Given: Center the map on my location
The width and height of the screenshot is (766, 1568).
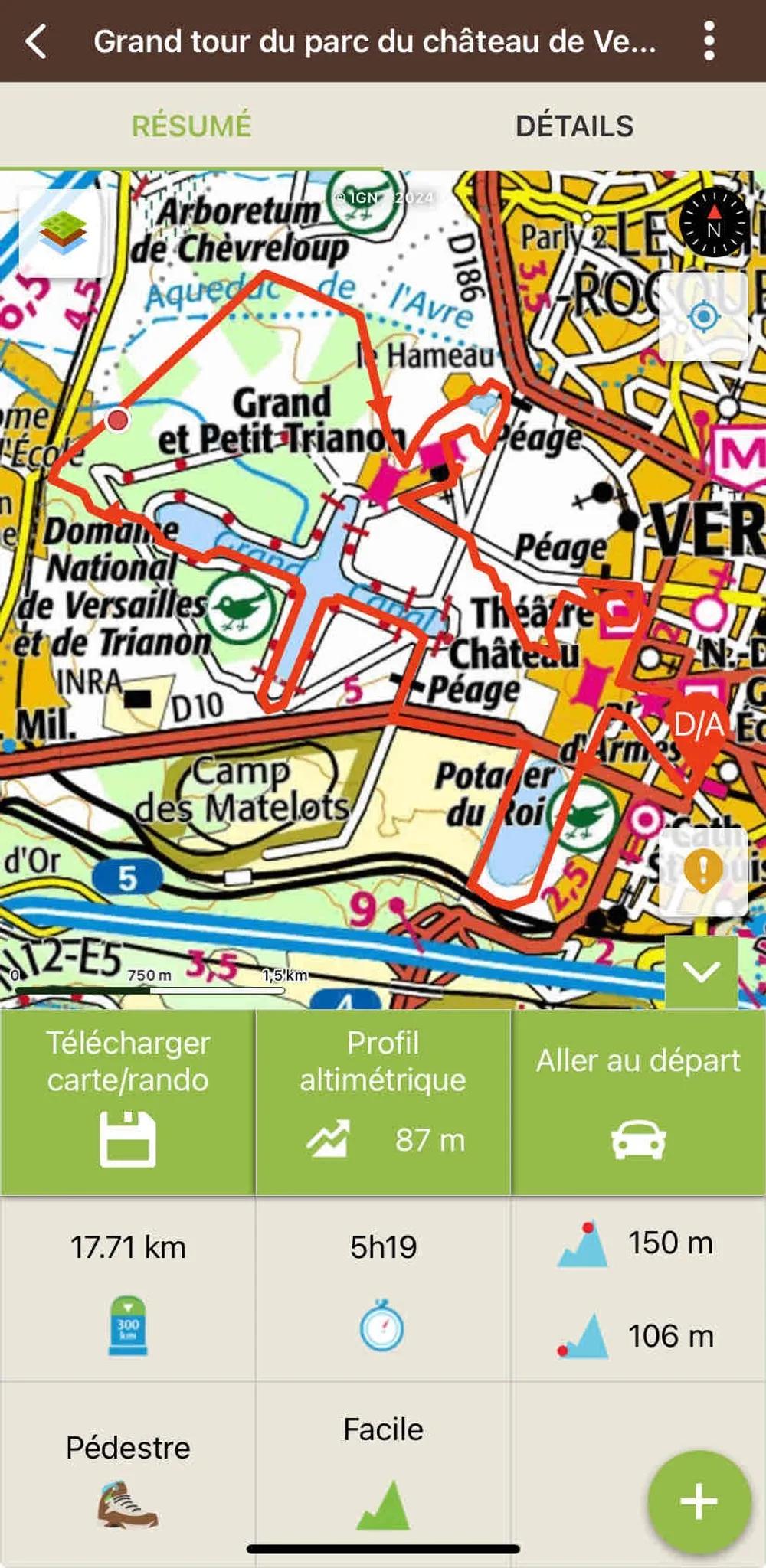Looking at the screenshot, I should pos(703,316).
